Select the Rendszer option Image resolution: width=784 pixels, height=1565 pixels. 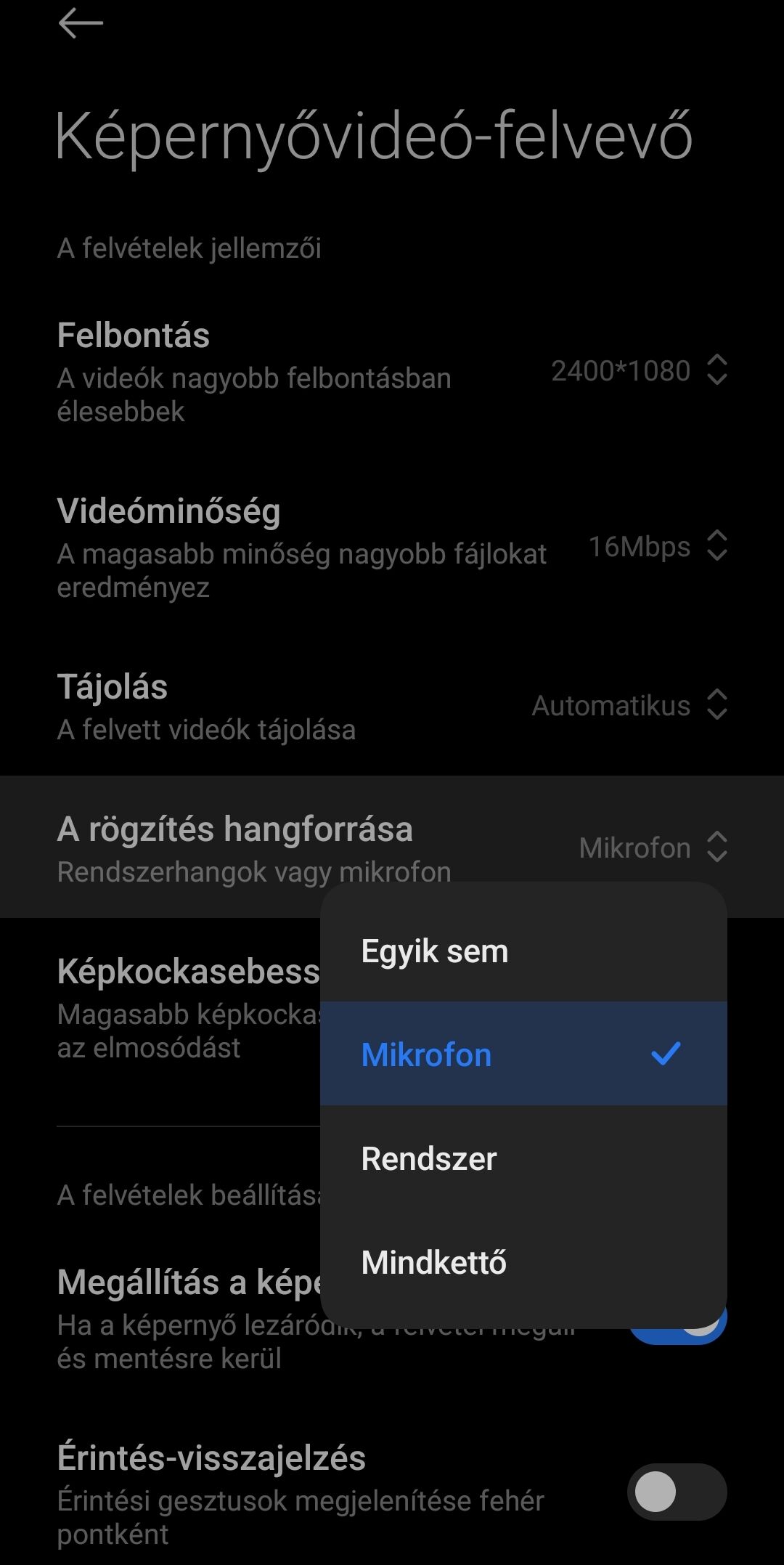[523, 1158]
